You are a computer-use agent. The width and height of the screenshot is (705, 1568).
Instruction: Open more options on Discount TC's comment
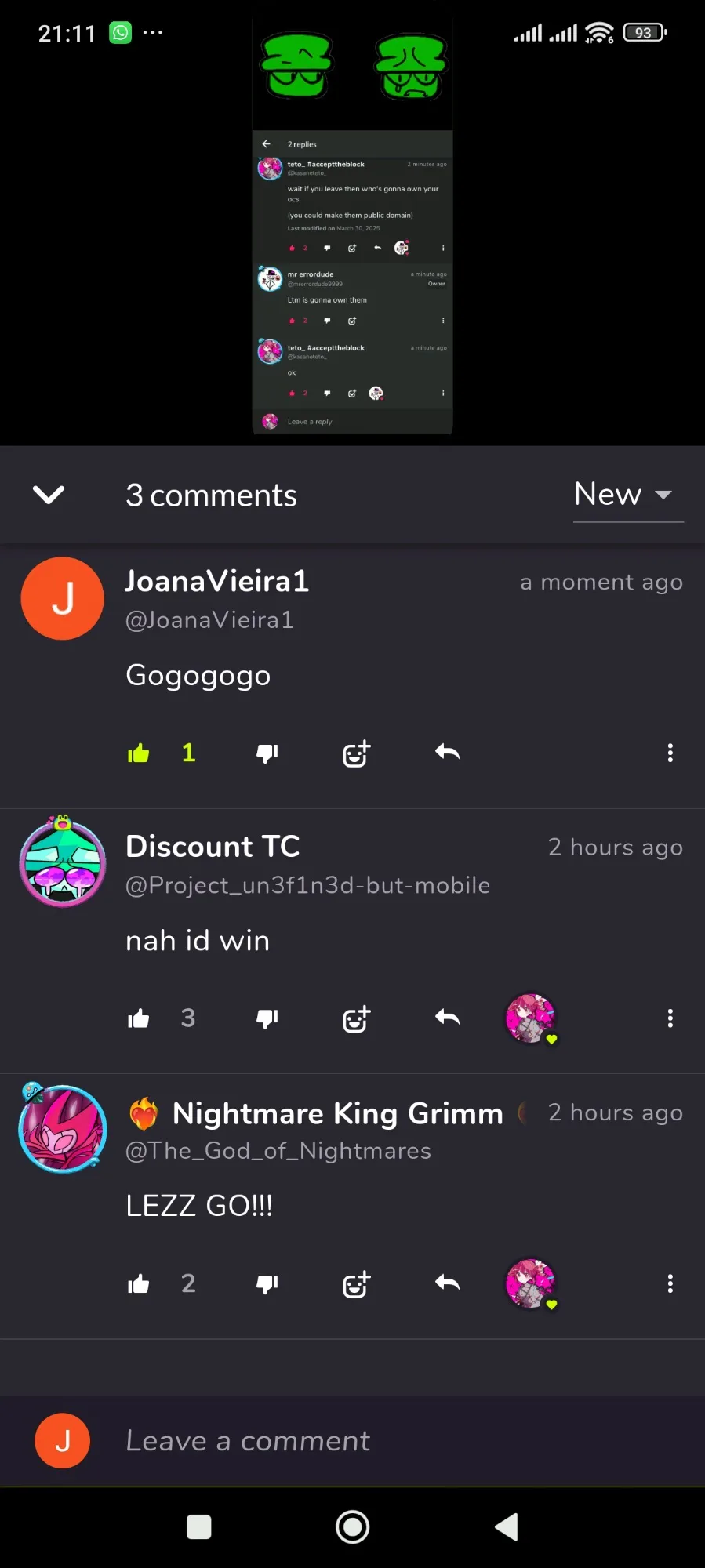[x=670, y=1018]
